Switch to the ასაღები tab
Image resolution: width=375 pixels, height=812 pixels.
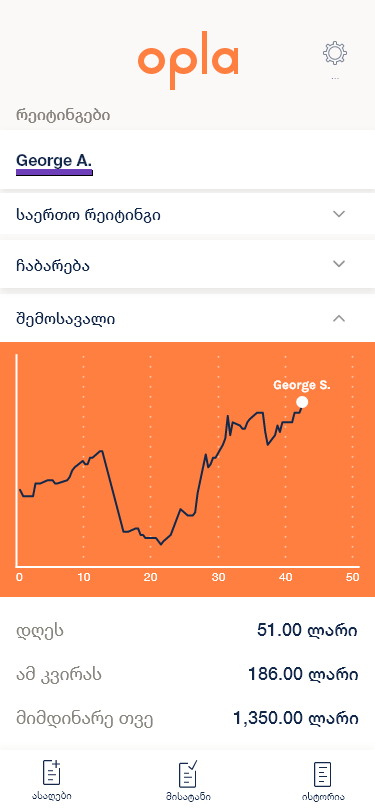tap(51, 780)
